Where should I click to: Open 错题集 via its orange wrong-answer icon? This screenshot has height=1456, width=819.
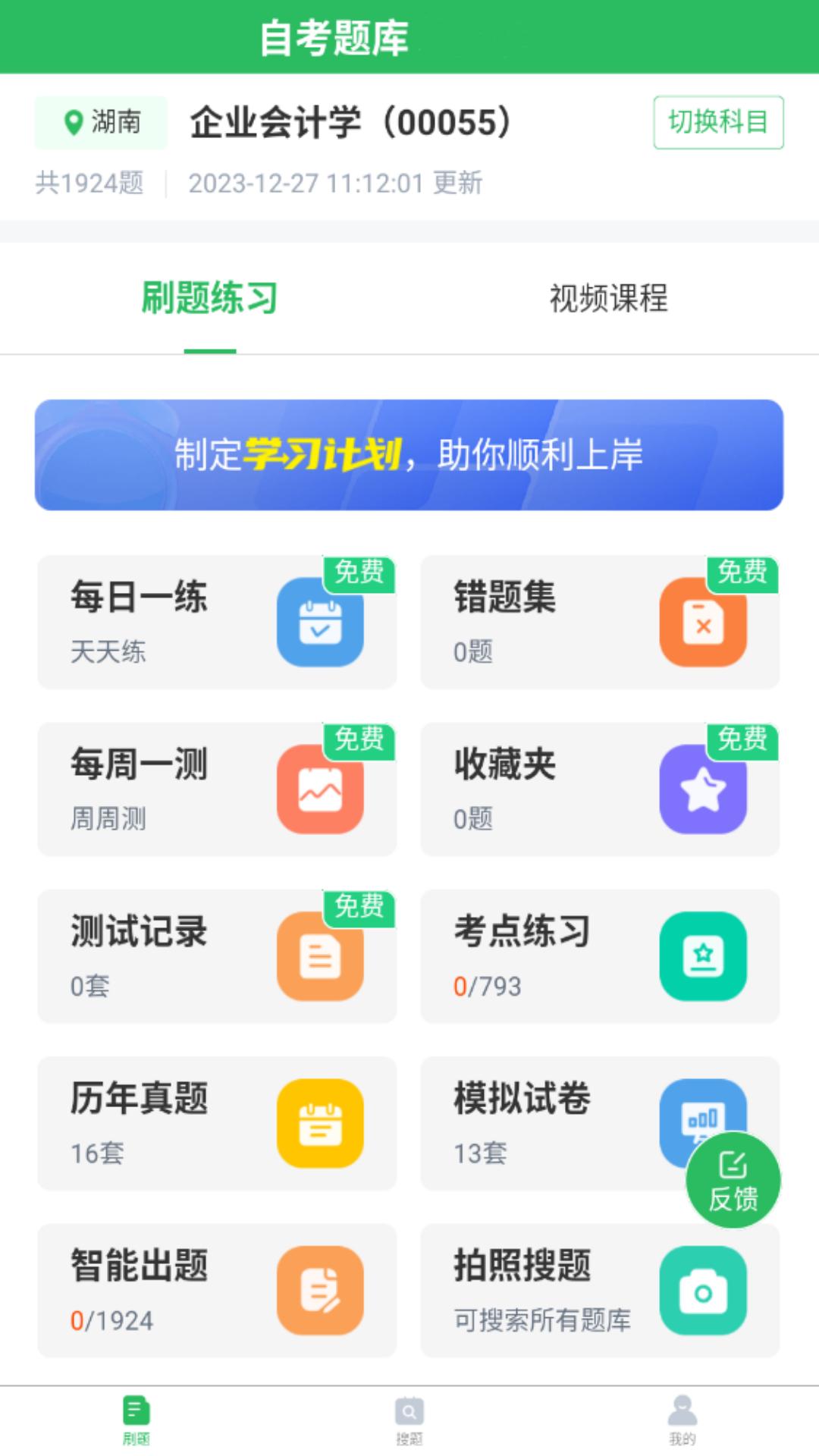(704, 623)
